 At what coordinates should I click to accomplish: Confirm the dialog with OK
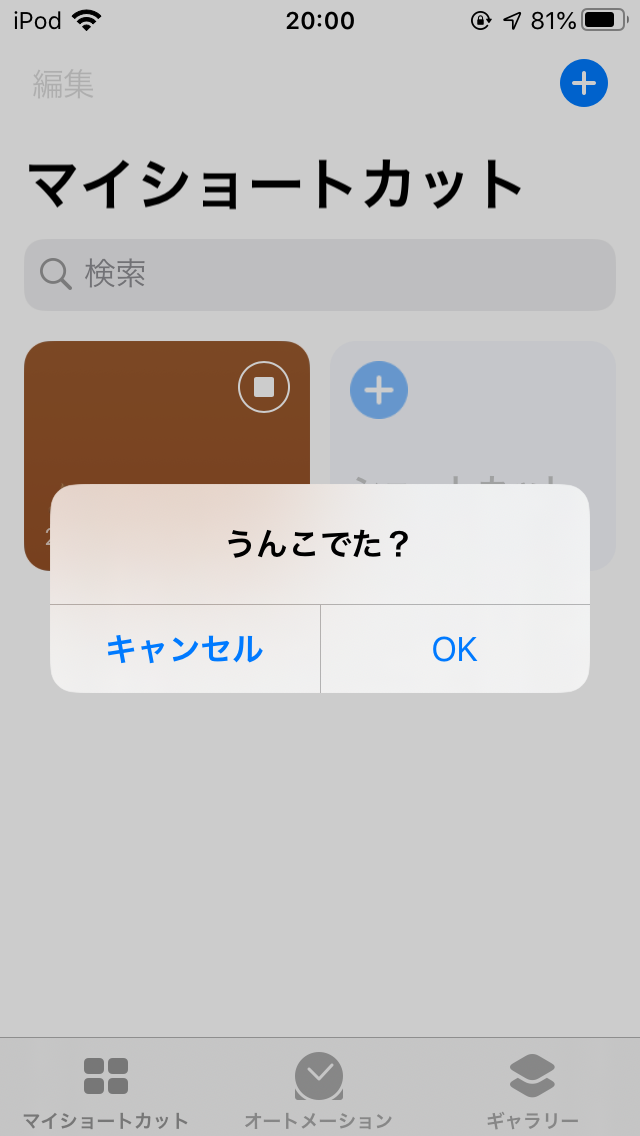[x=455, y=649]
